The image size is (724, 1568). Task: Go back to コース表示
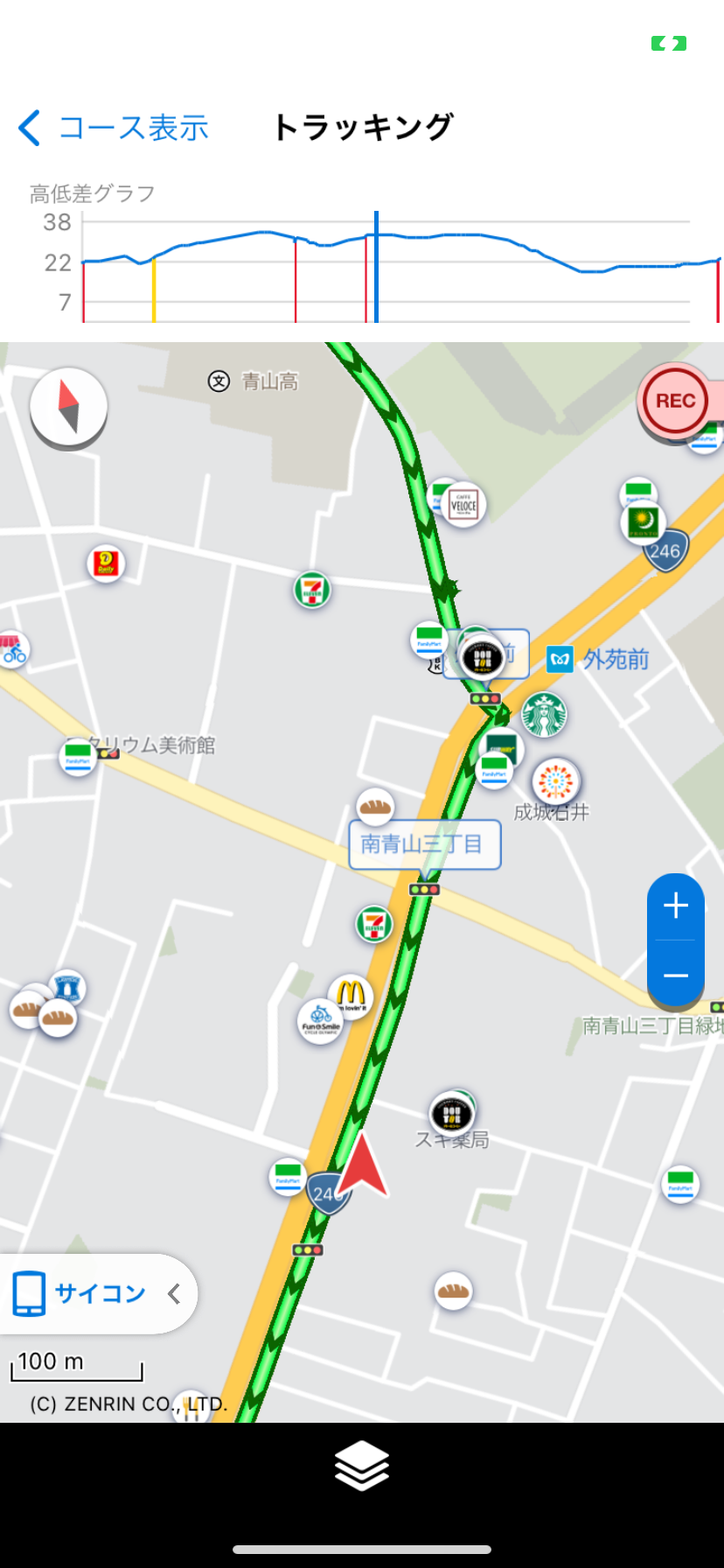114,128
